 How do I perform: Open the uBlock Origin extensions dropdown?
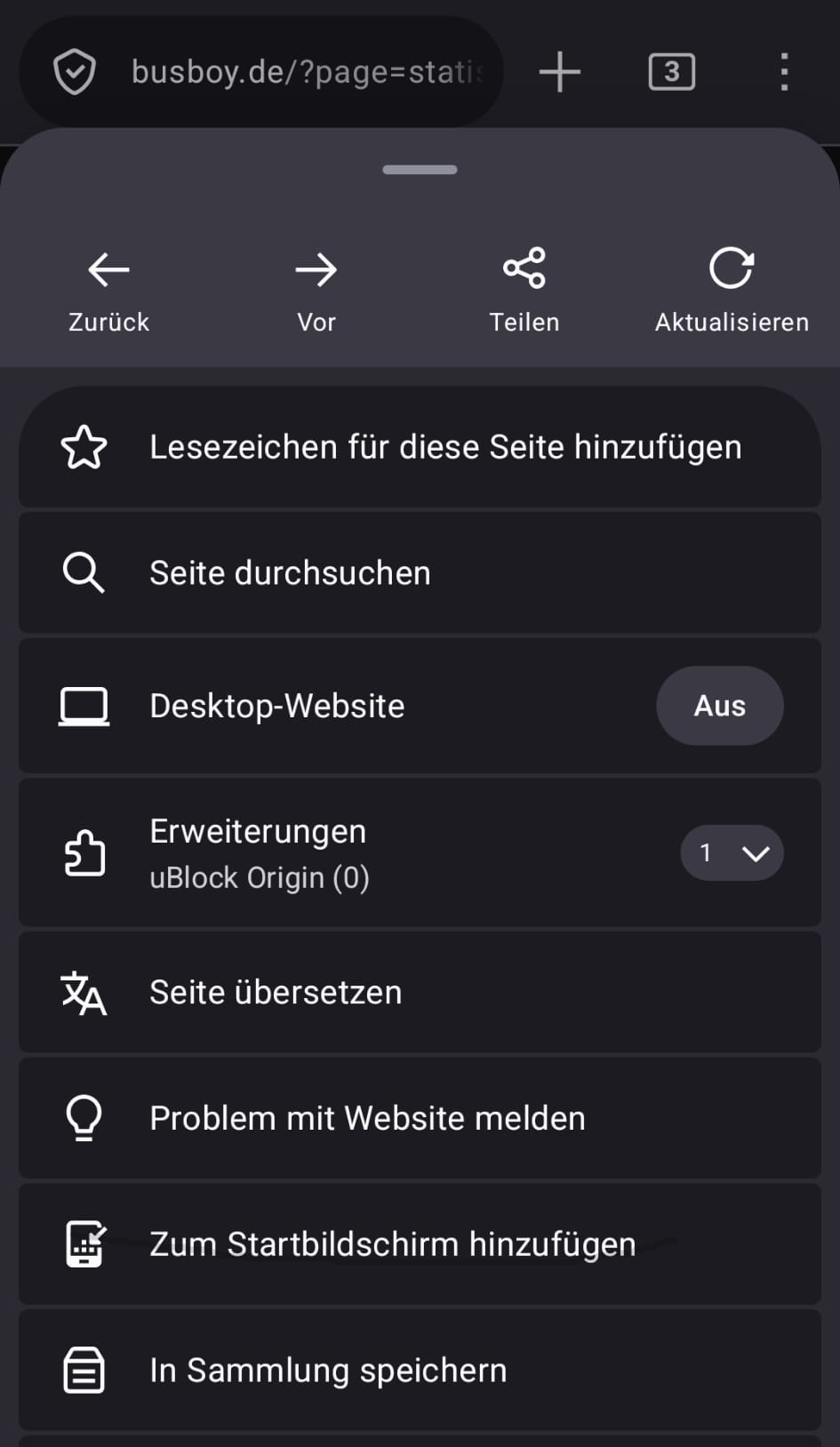click(x=732, y=851)
